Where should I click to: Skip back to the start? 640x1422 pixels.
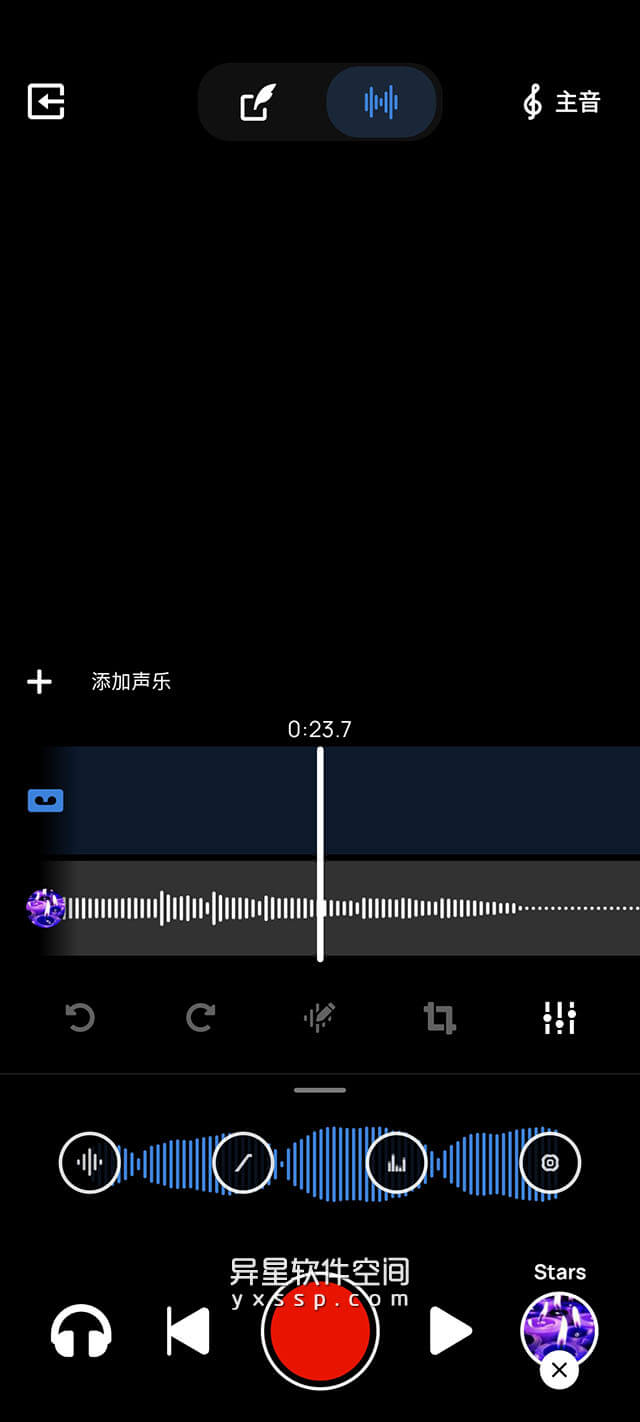point(188,1332)
